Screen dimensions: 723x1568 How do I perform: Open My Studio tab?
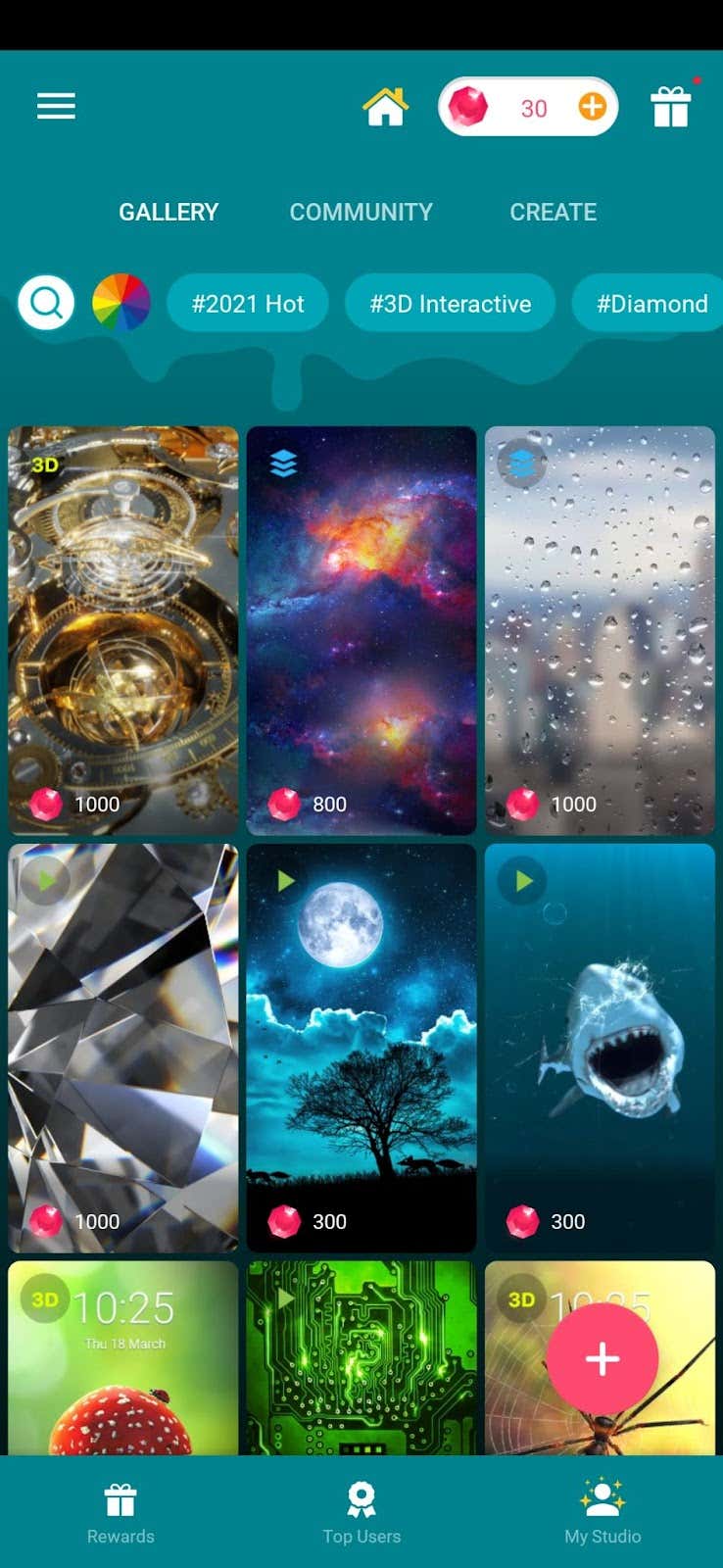pyautogui.click(x=602, y=1512)
